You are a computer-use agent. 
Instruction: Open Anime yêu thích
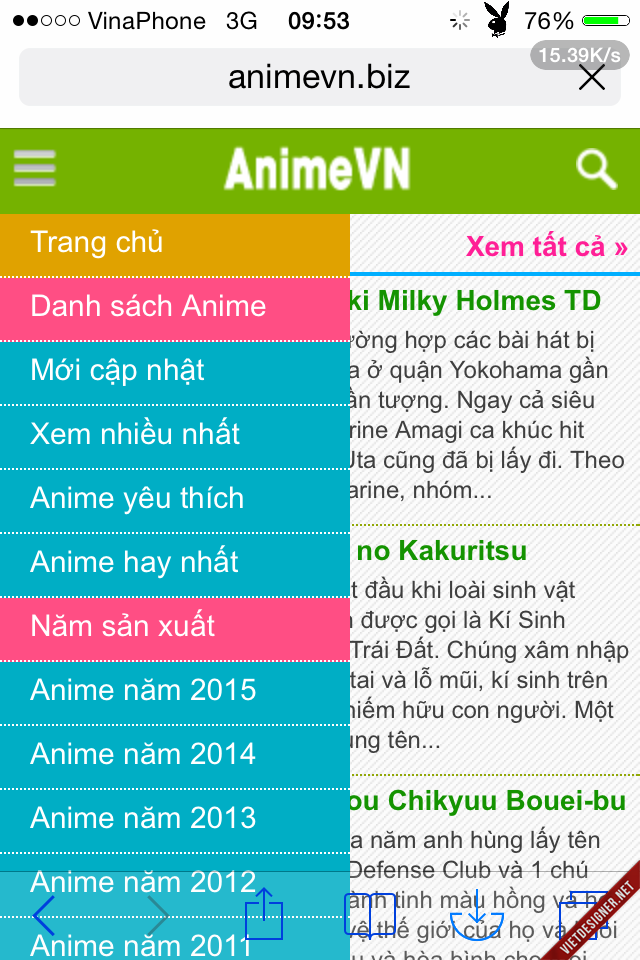[x=175, y=499]
